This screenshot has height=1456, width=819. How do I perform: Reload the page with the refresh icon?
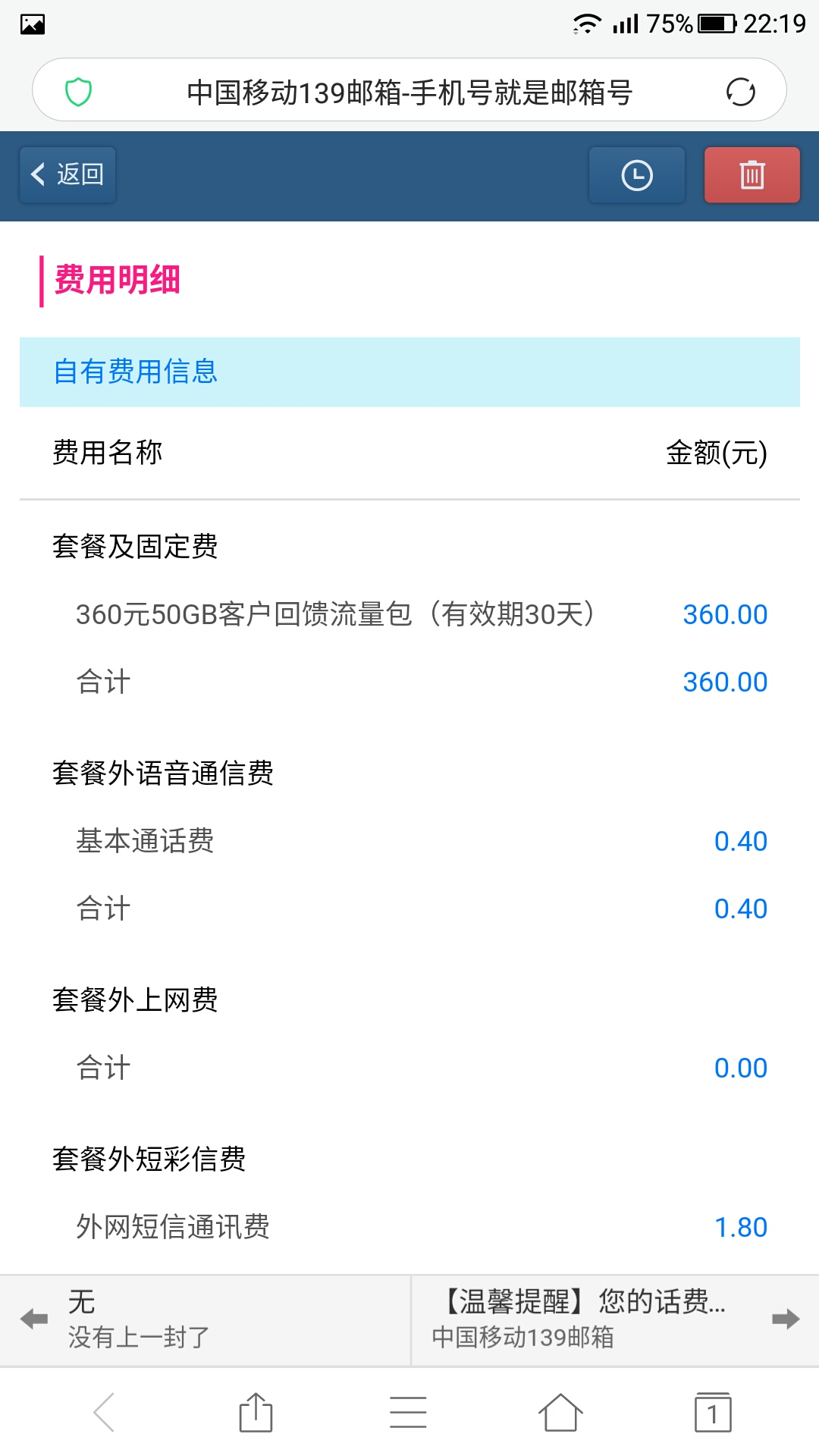coord(740,92)
